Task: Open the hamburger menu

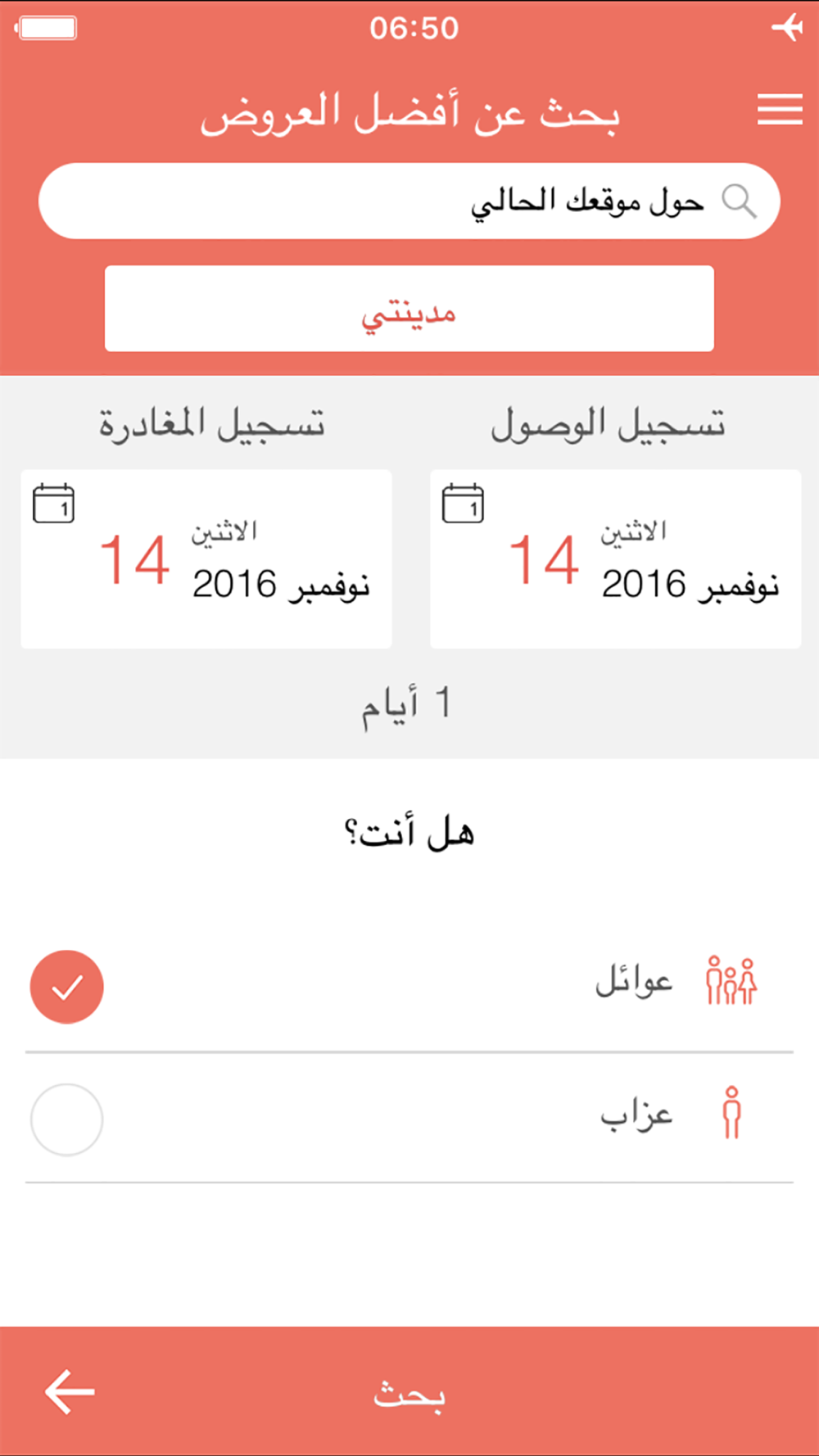Action: pos(779,109)
